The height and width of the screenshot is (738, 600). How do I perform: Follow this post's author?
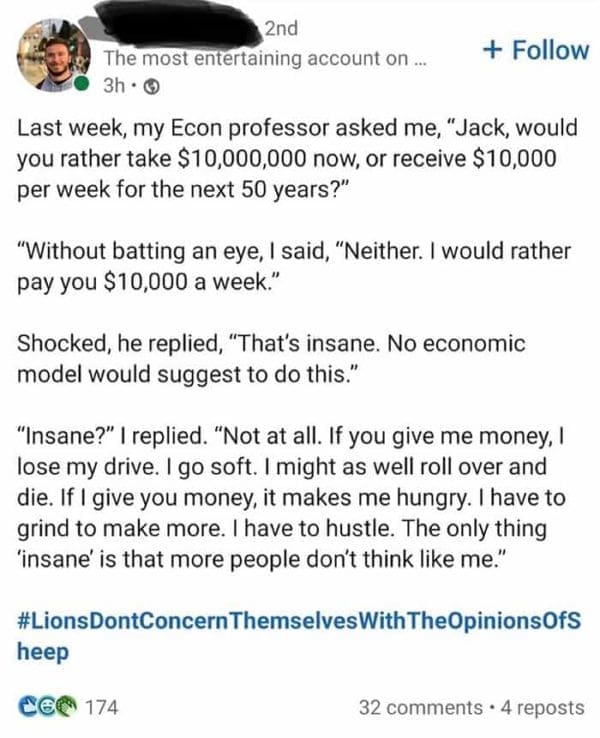click(x=535, y=50)
